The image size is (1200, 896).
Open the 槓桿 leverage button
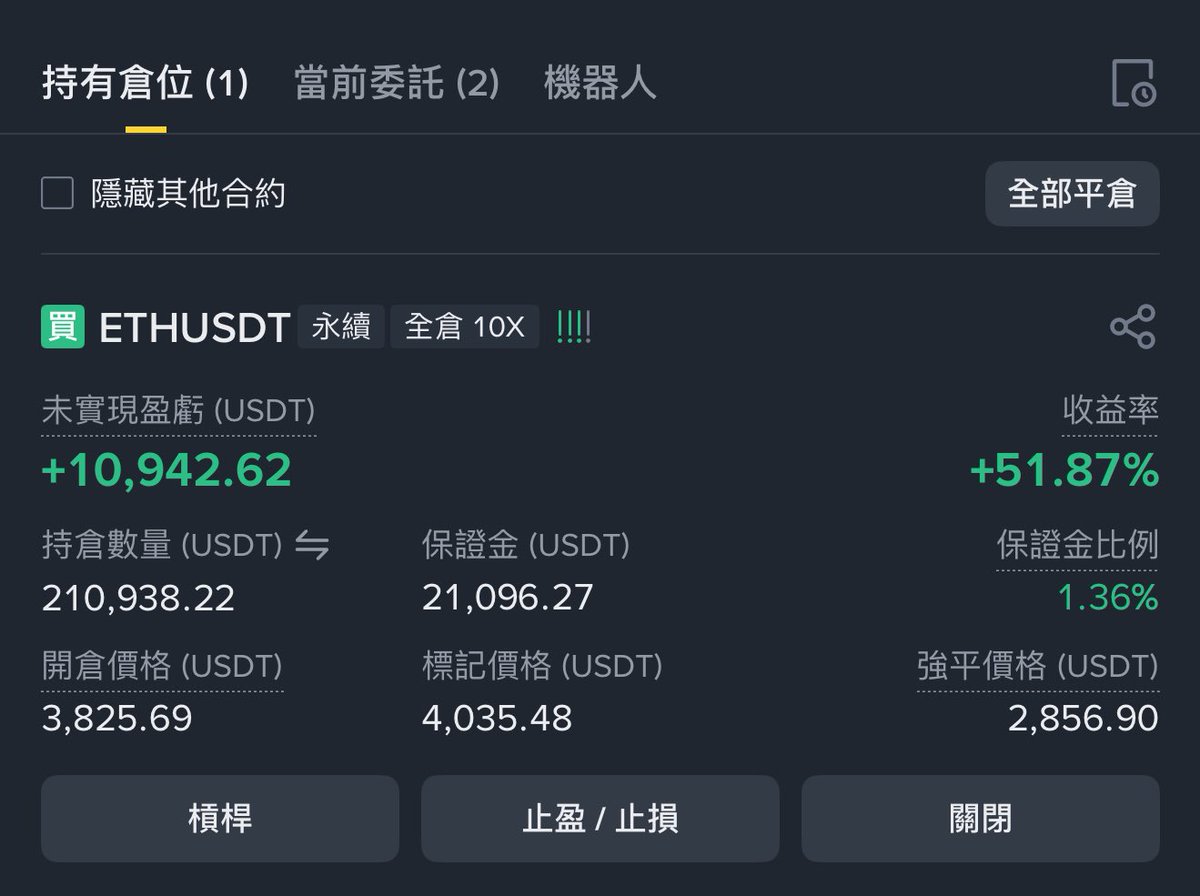(220, 818)
